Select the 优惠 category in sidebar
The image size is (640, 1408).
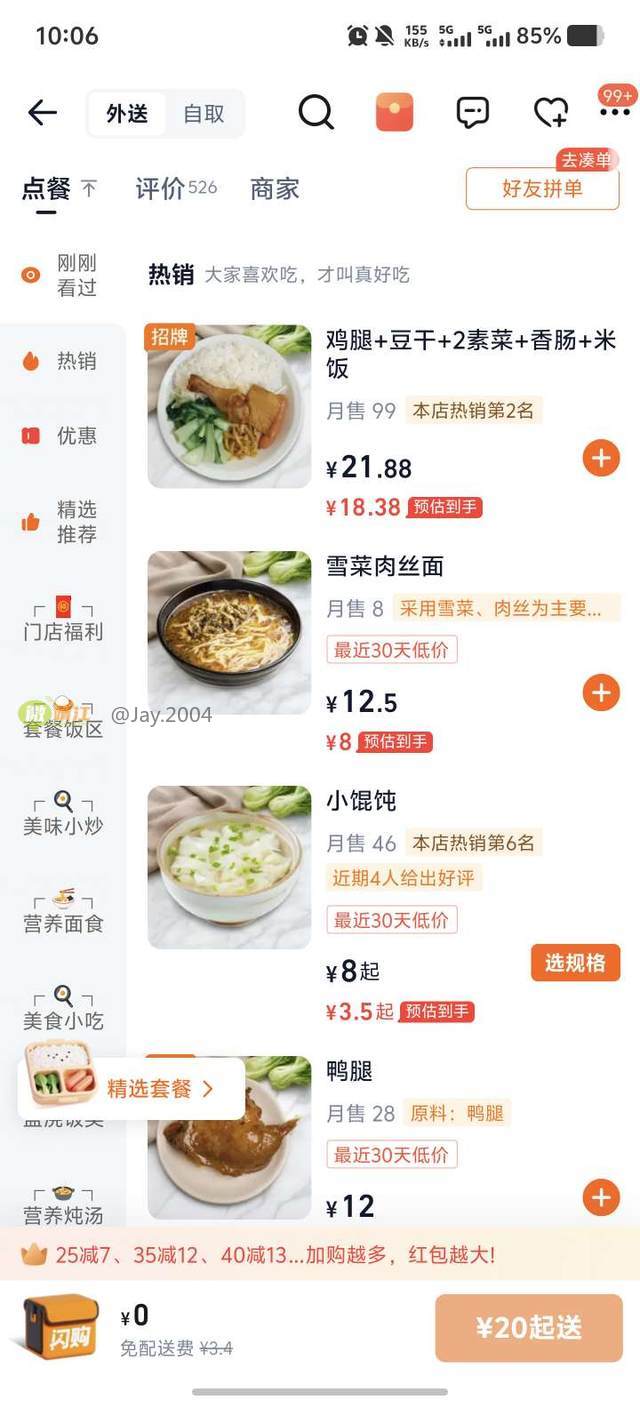pos(62,436)
